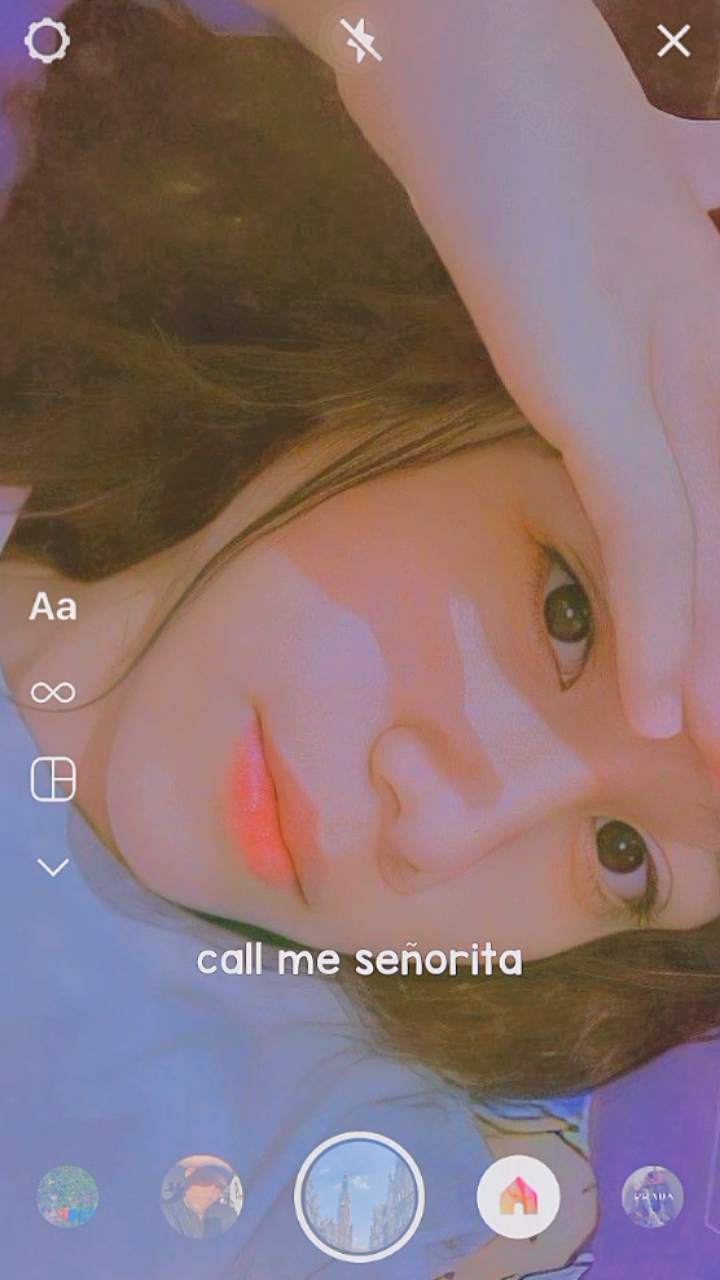Select the PRADA filter effect
720x1280 pixels.
(652, 1196)
